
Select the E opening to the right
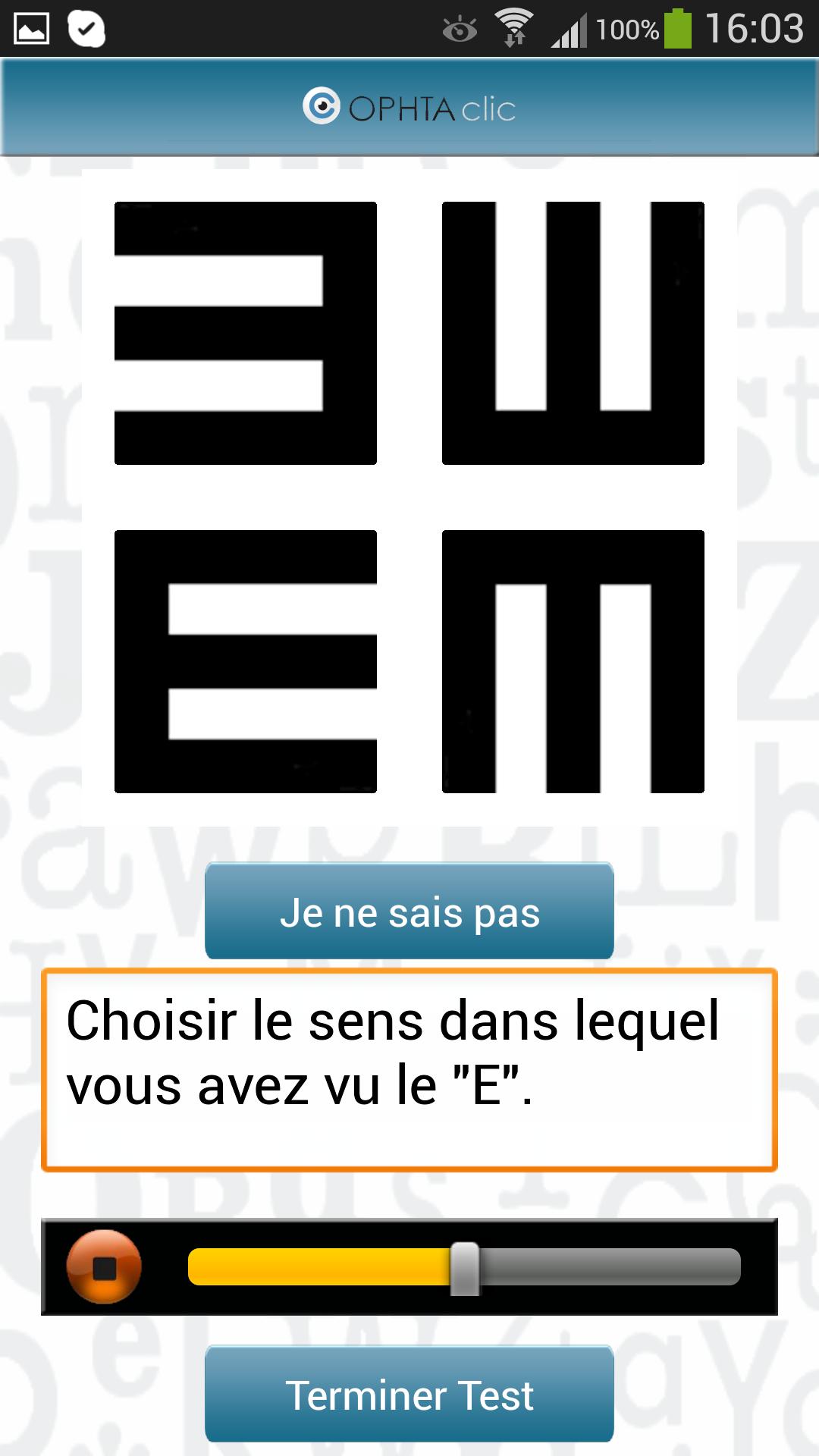pyautogui.click(x=245, y=661)
